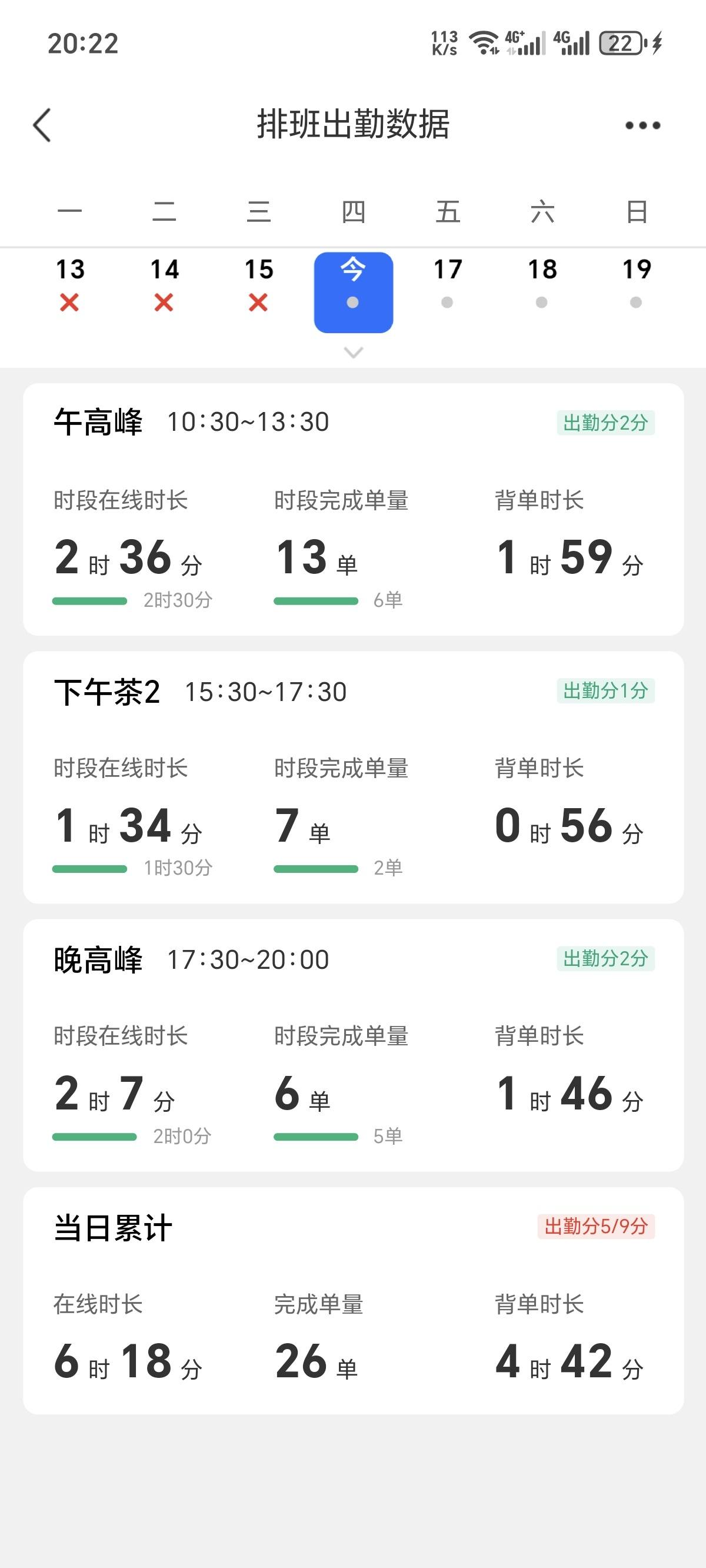
Task: Open the three-dot overflow menu
Action: point(642,125)
